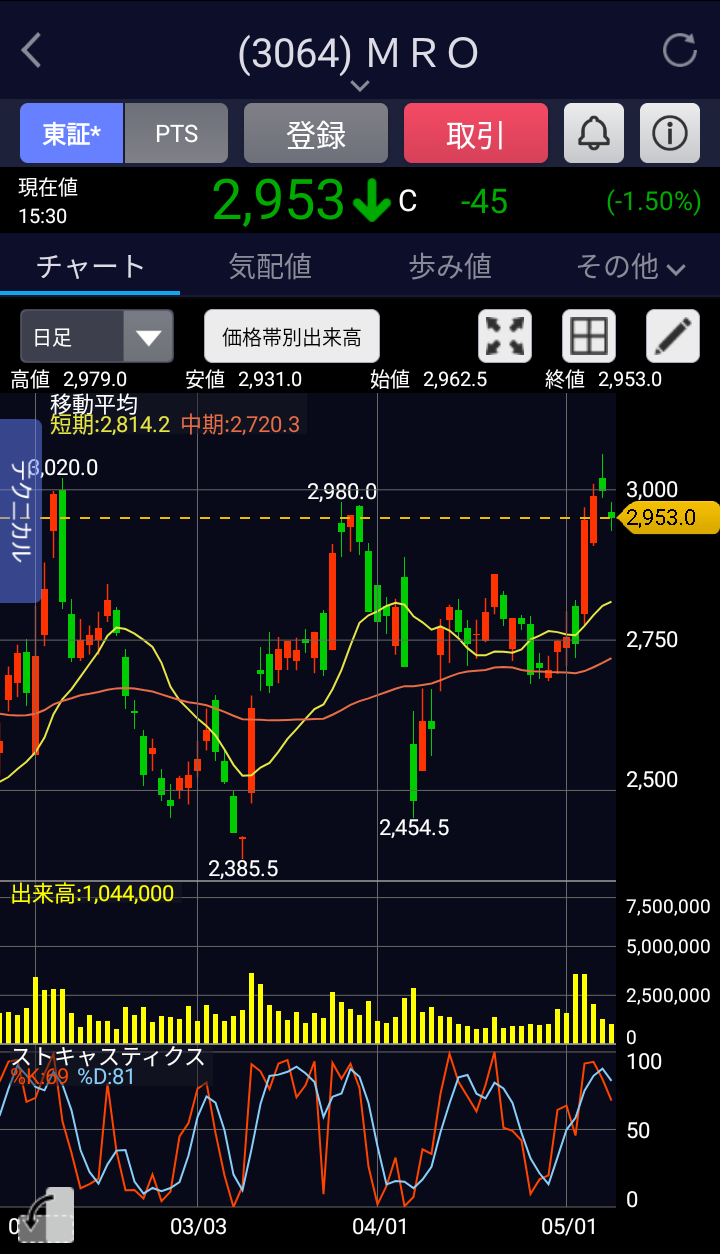This screenshot has width=720, height=1254.
Task: Select the 東証 market segment
Action: coord(72,134)
